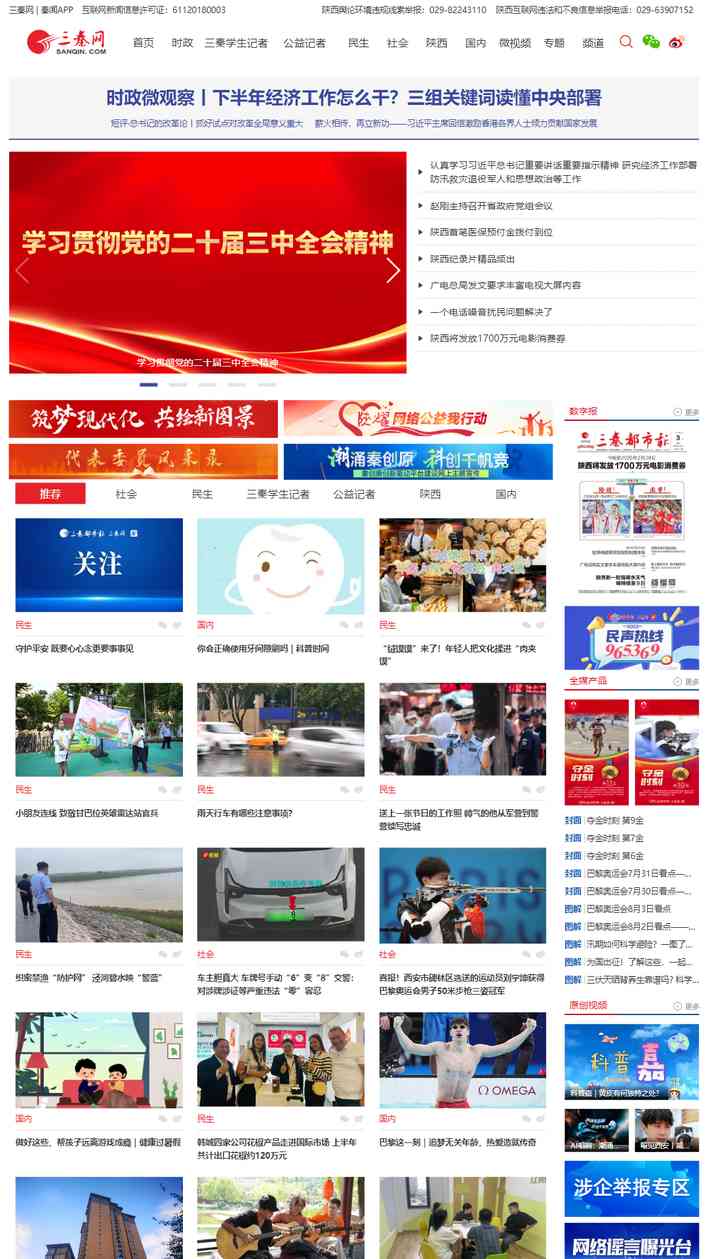The height and width of the screenshot is (1259, 708).
Task: Show next slide with carousel right arrow
Action: point(393,270)
